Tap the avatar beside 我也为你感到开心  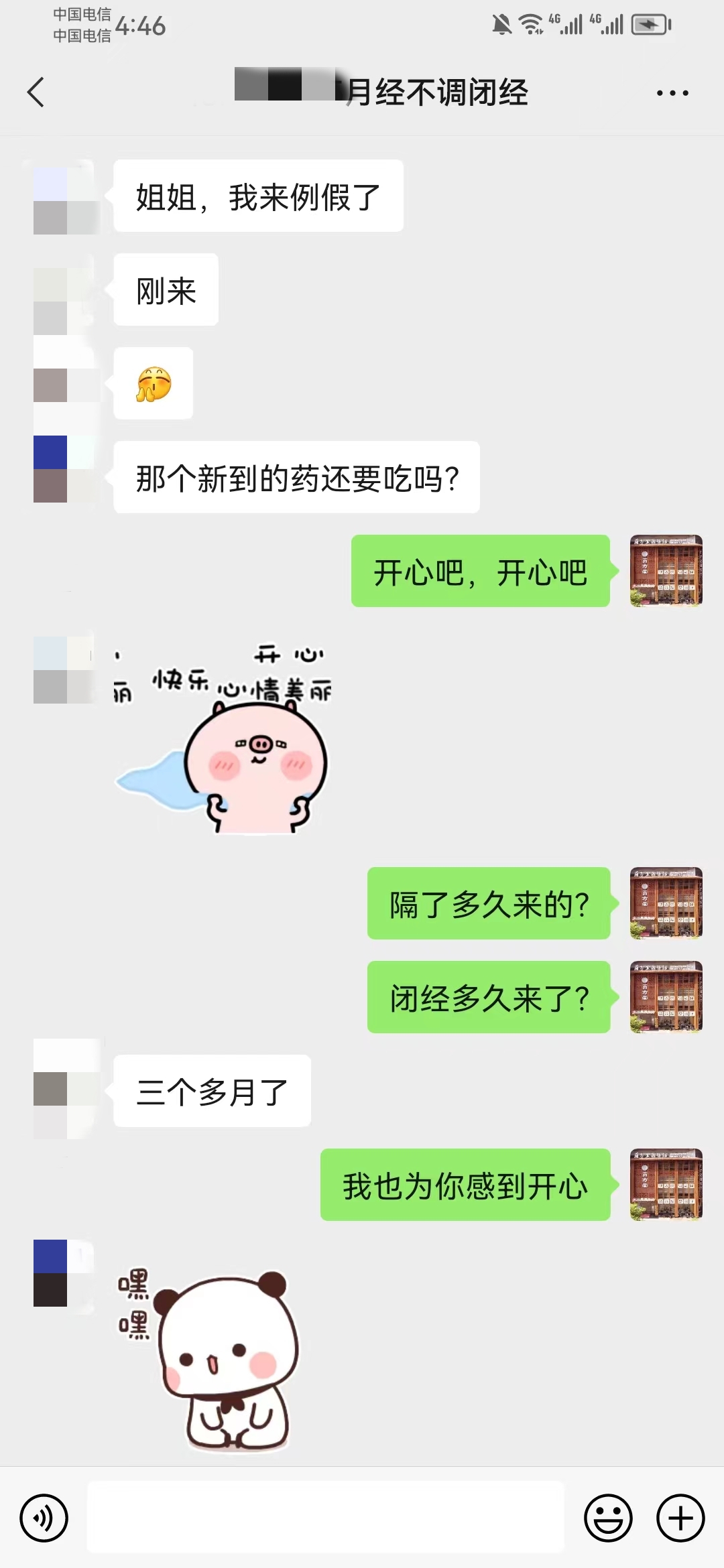[666, 1185]
